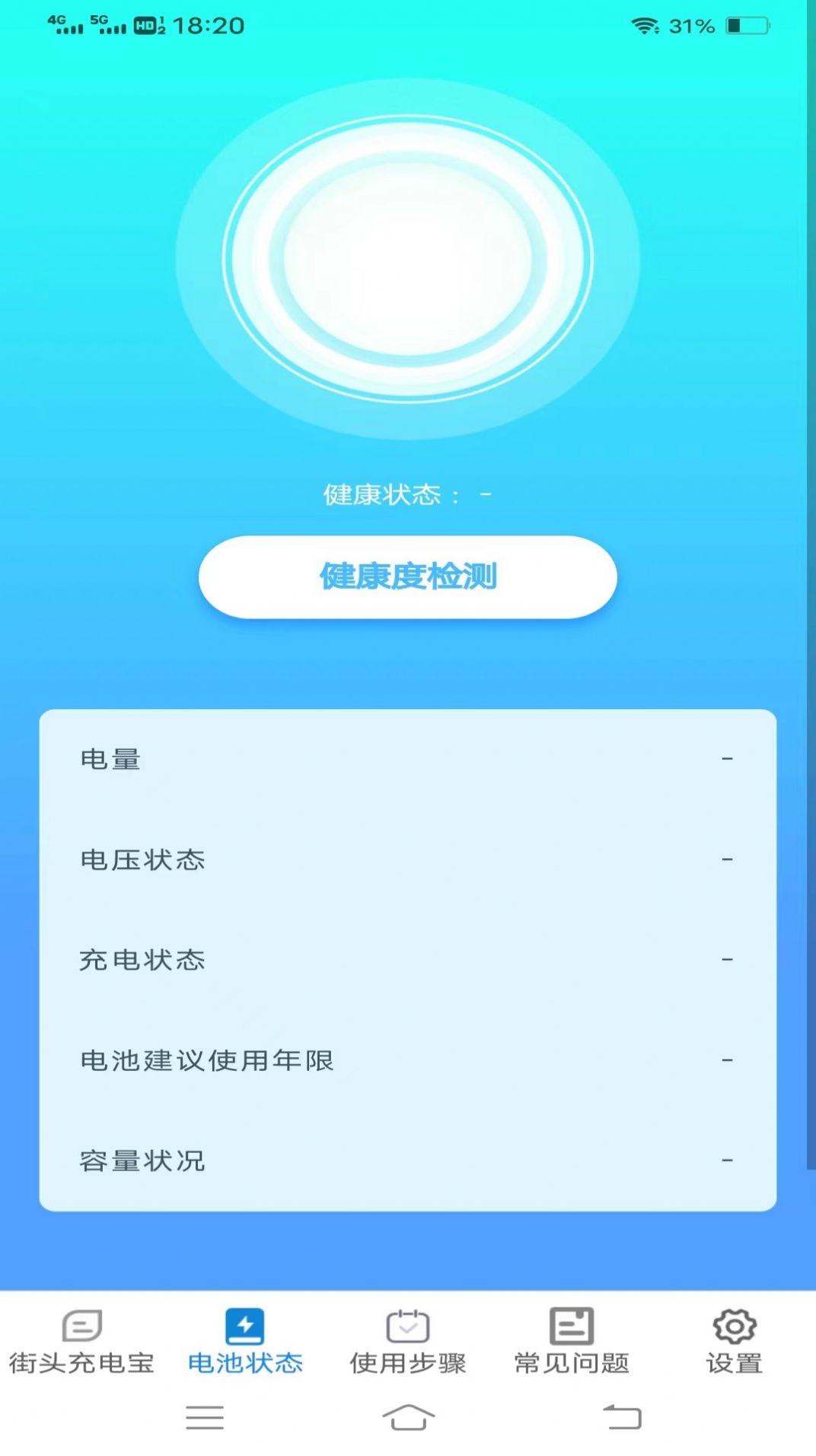Click the HD indicator in the status bar
816x1456 pixels.
[145, 25]
